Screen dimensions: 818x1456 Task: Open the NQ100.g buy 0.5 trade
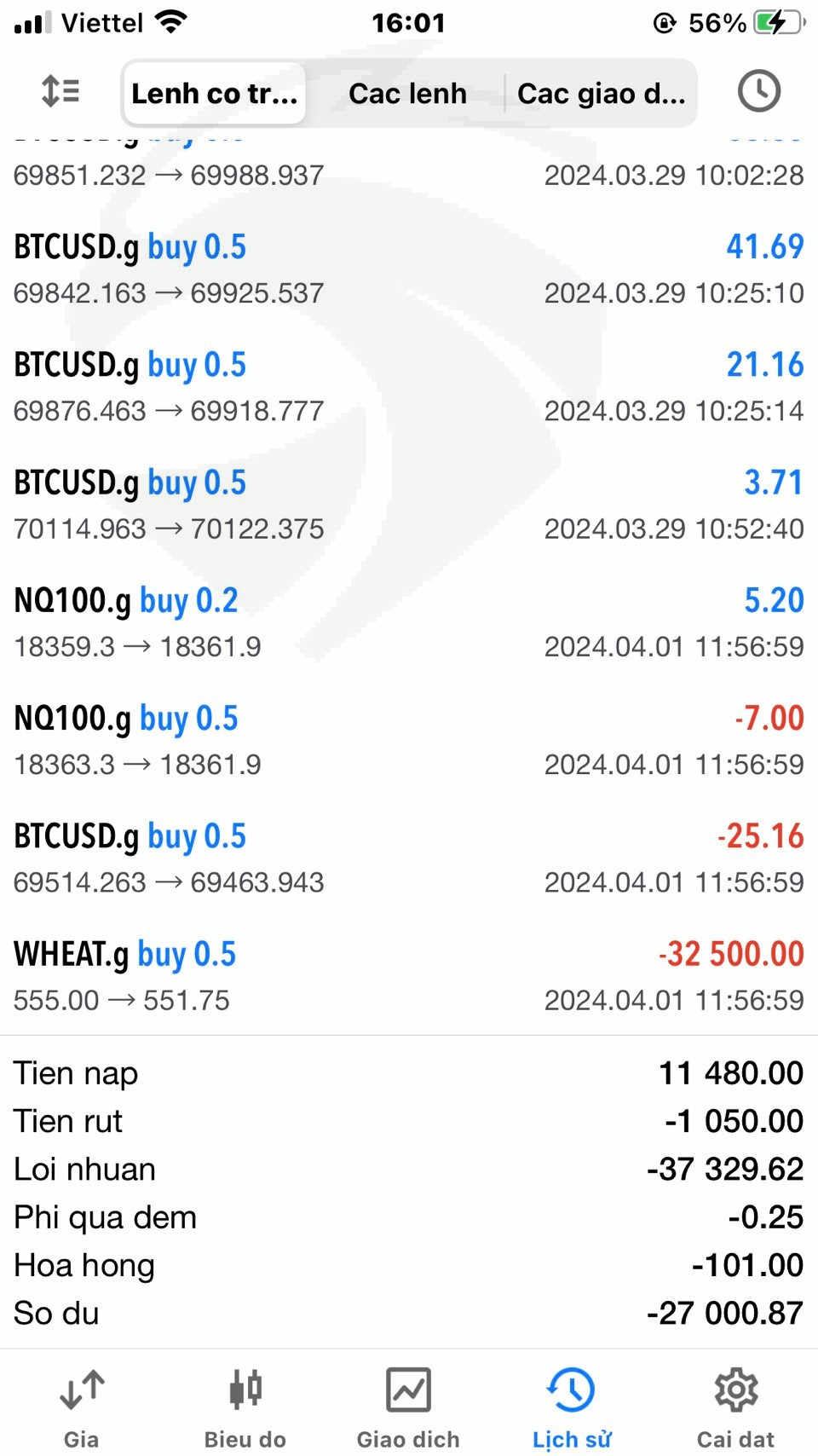point(409,741)
